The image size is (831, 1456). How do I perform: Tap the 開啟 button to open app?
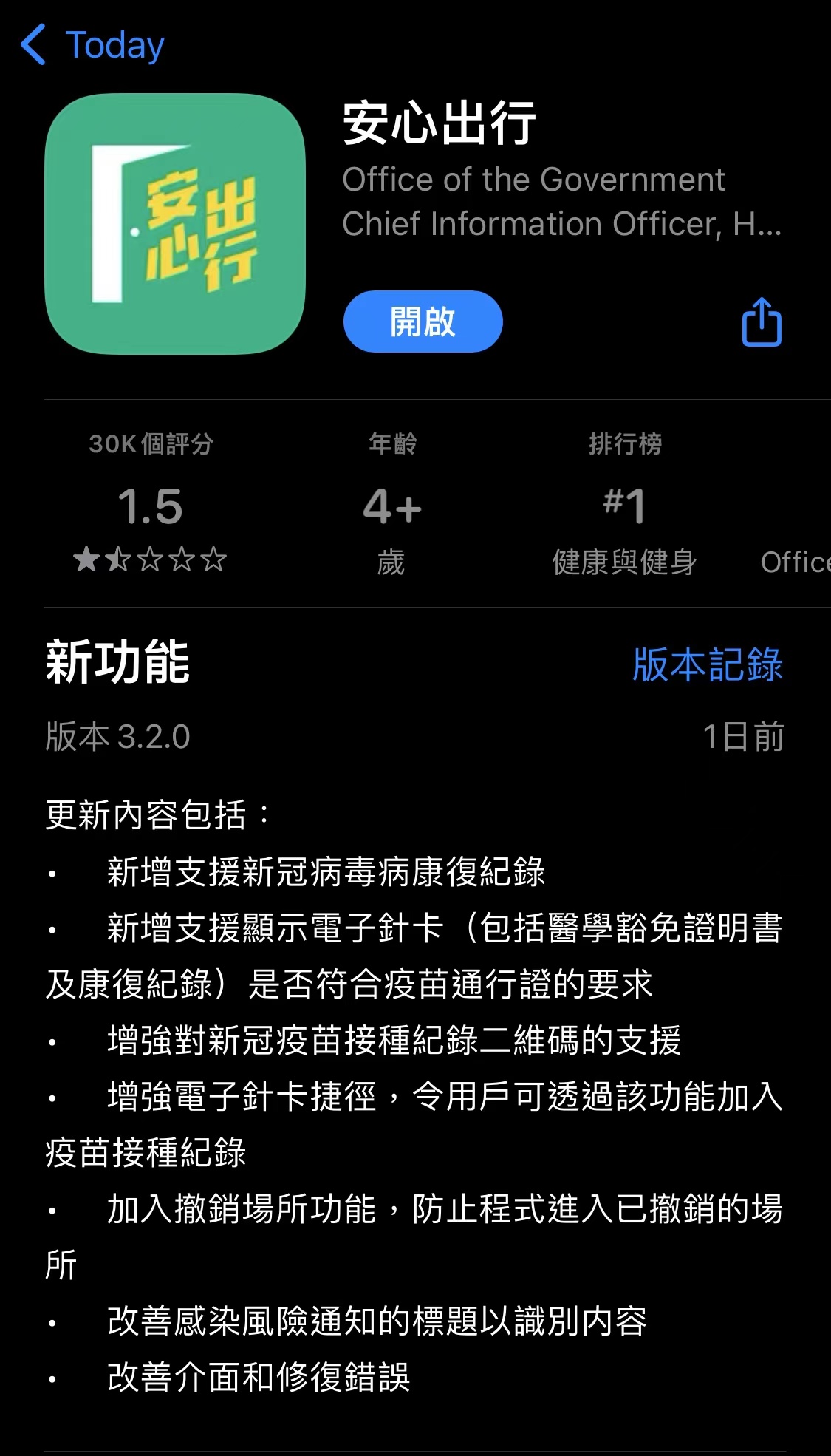(x=423, y=322)
